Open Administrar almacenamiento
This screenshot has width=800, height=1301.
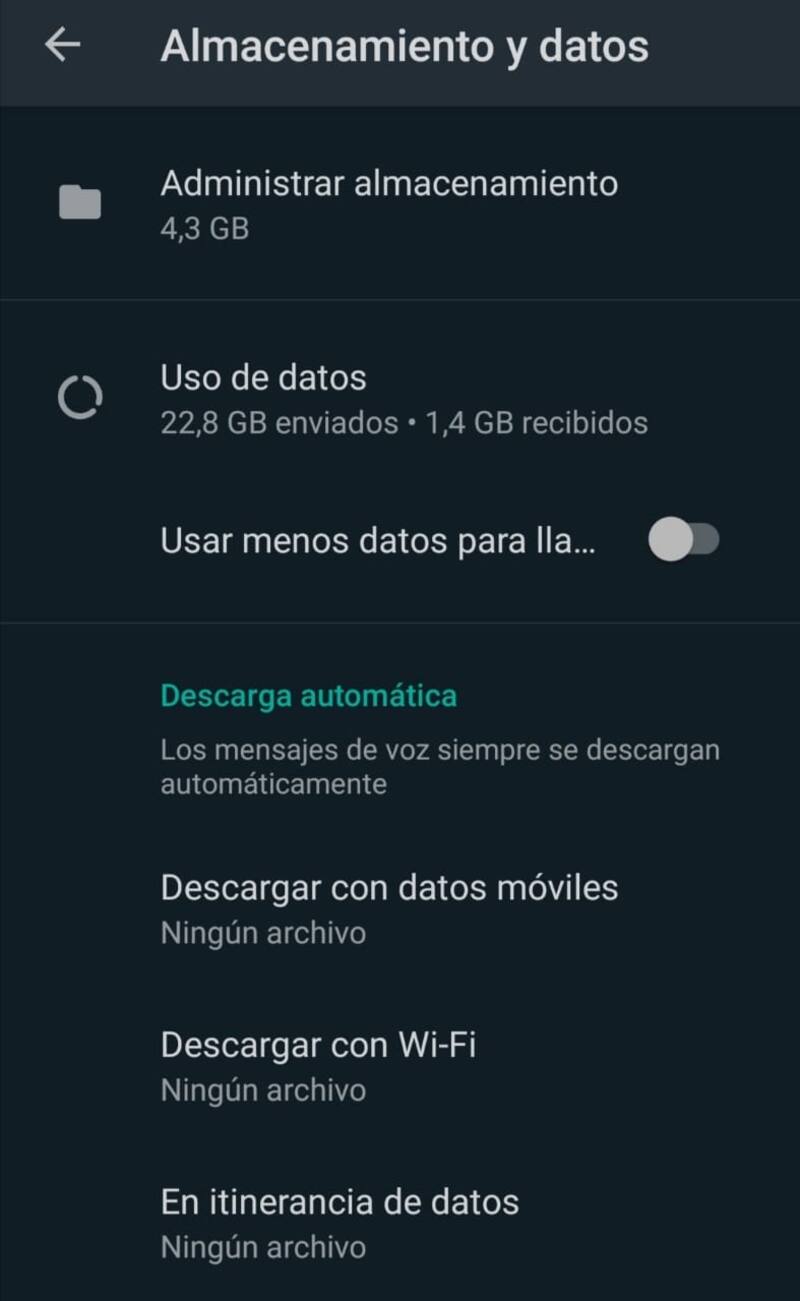[x=389, y=204]
